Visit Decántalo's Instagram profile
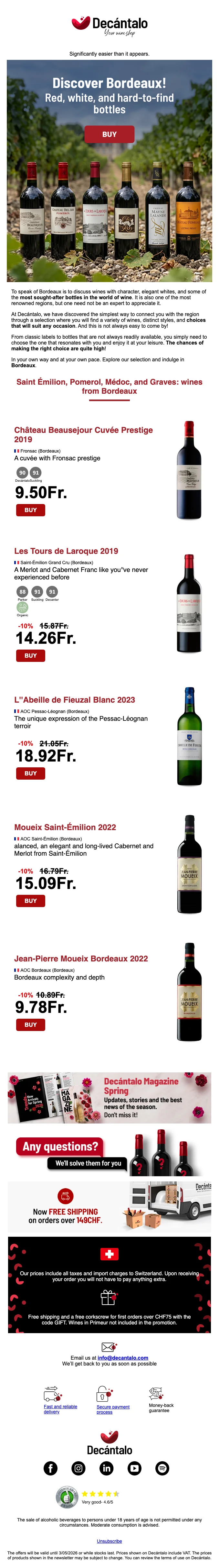The height and width of the screenshot is (1568, 219). 78,1468
